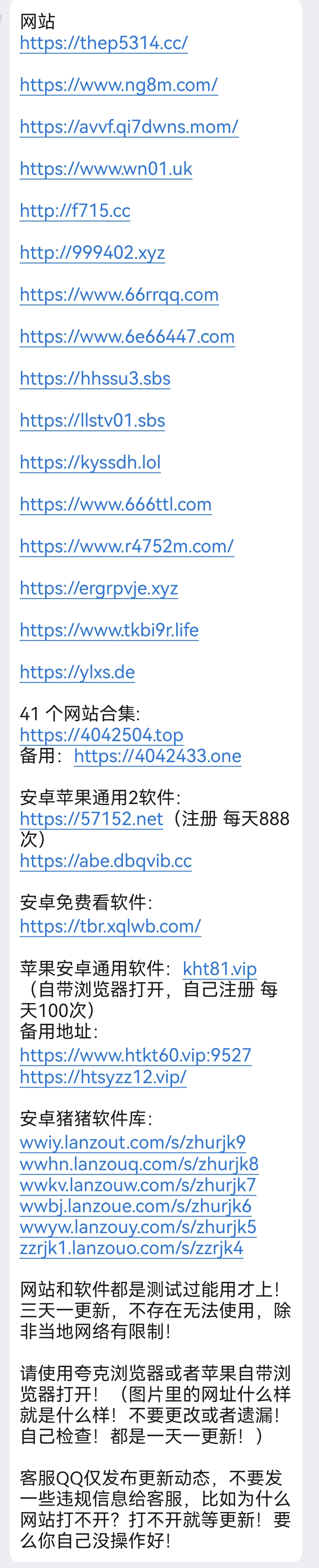
Task: Tap the 999402.xyz link
Action: (92, 253)
